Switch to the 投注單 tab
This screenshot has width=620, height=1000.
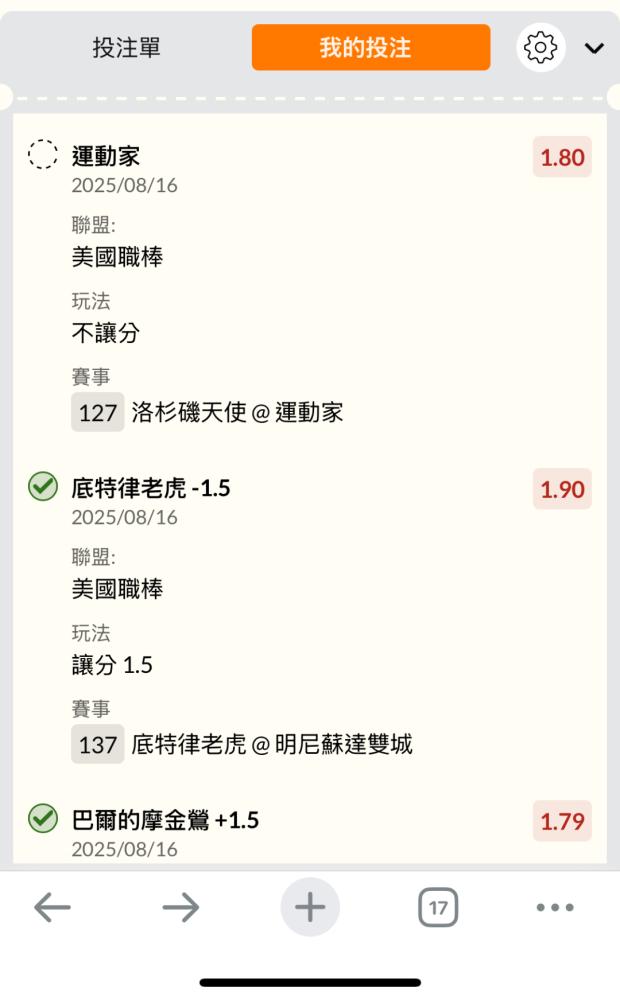126,48
